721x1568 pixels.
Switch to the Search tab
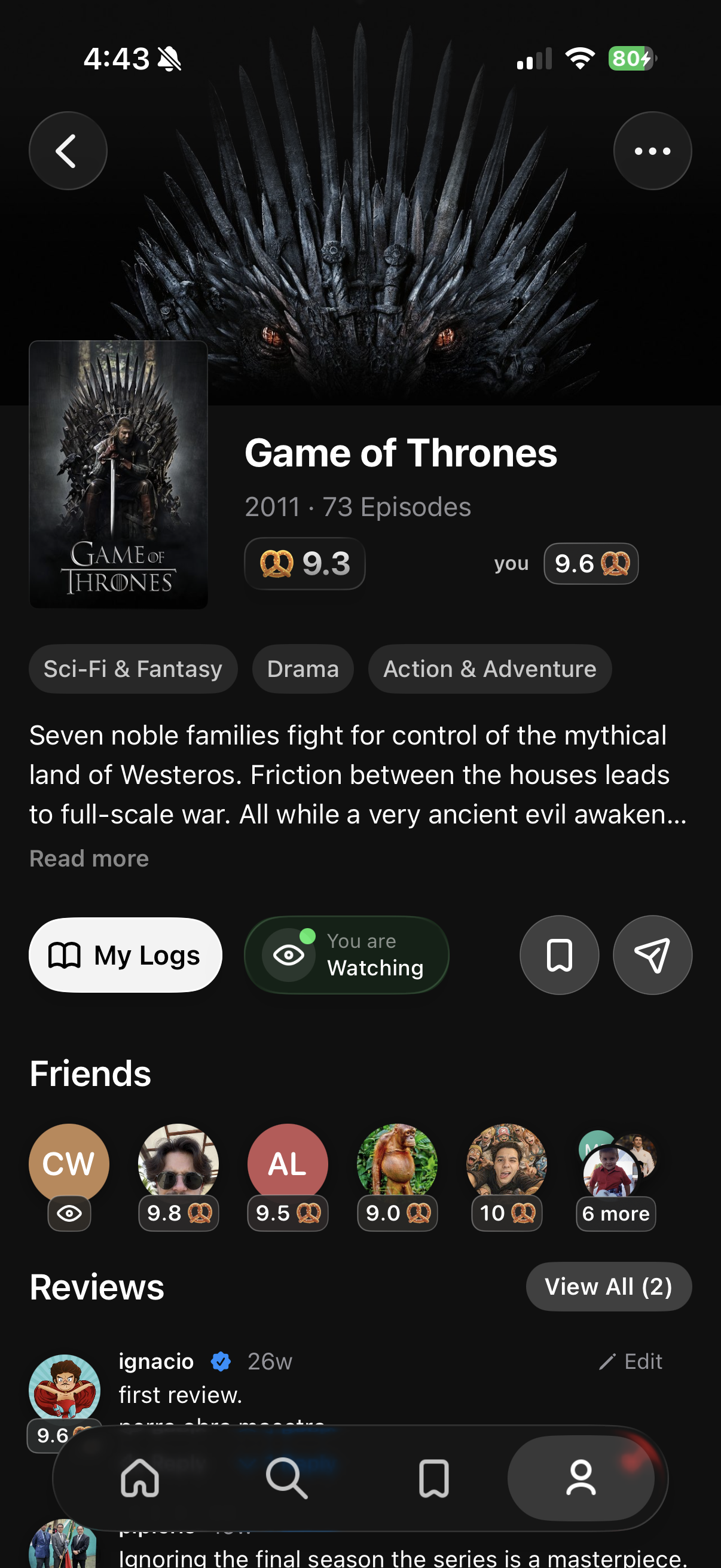[286, 1478]
